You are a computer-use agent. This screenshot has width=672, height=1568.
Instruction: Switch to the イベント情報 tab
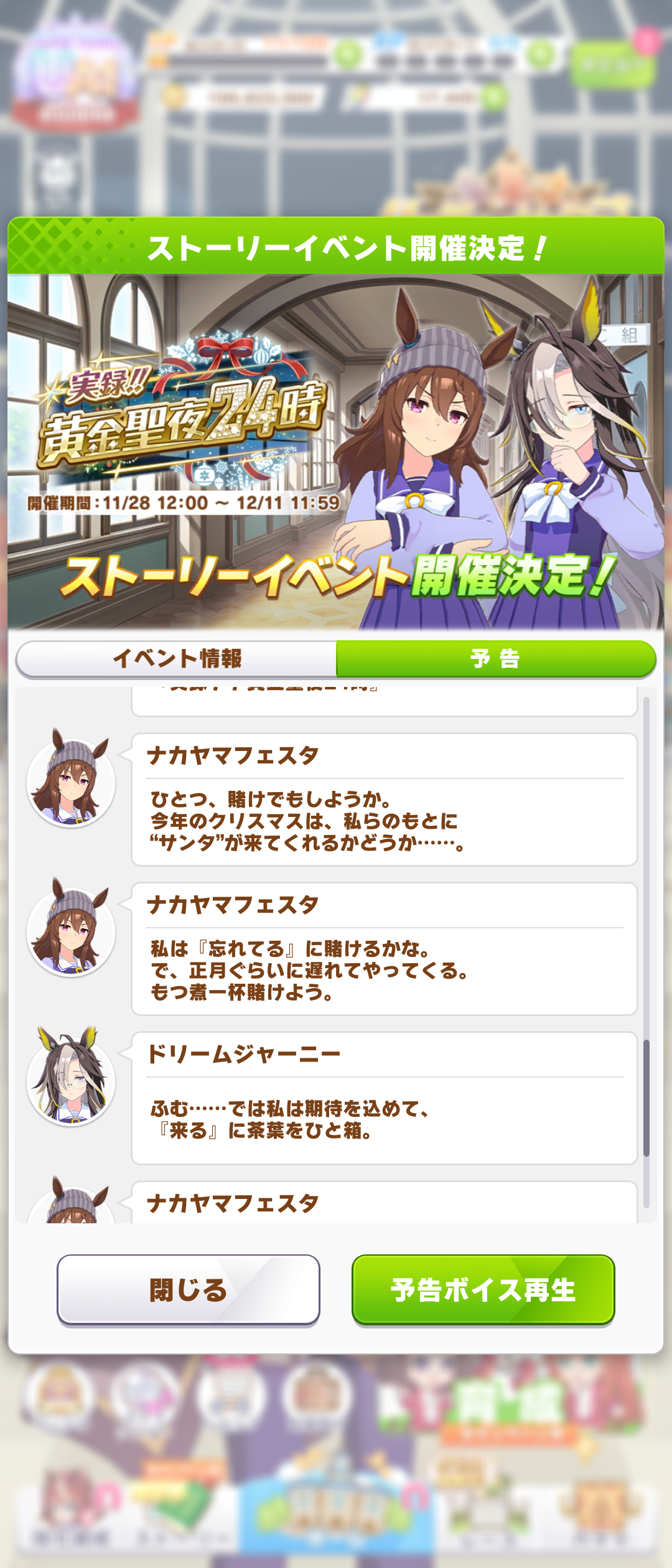177,658
